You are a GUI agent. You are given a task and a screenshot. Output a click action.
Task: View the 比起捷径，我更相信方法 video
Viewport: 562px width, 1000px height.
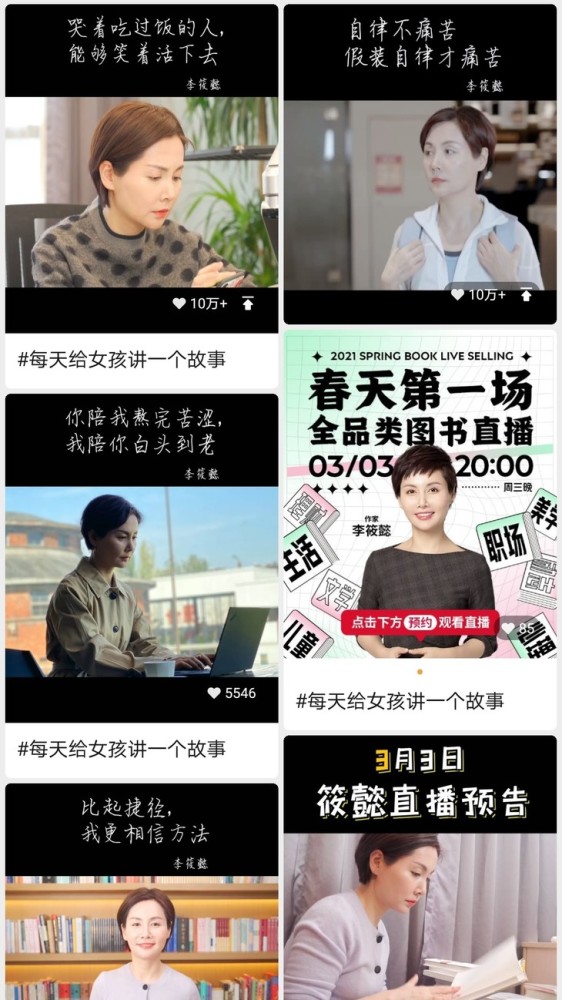(x=142, y=892)
